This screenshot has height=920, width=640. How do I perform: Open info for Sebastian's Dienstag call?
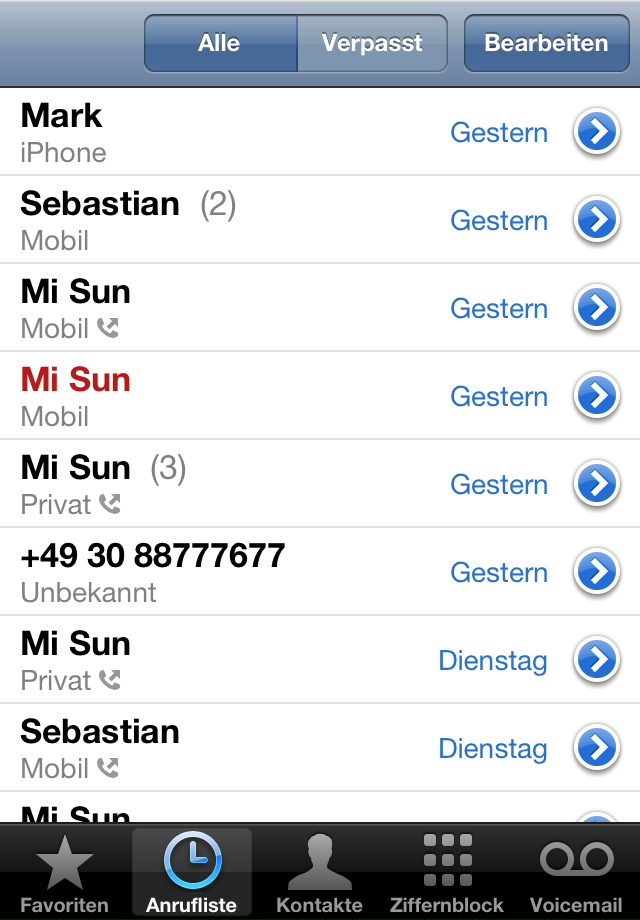(597, 749)
